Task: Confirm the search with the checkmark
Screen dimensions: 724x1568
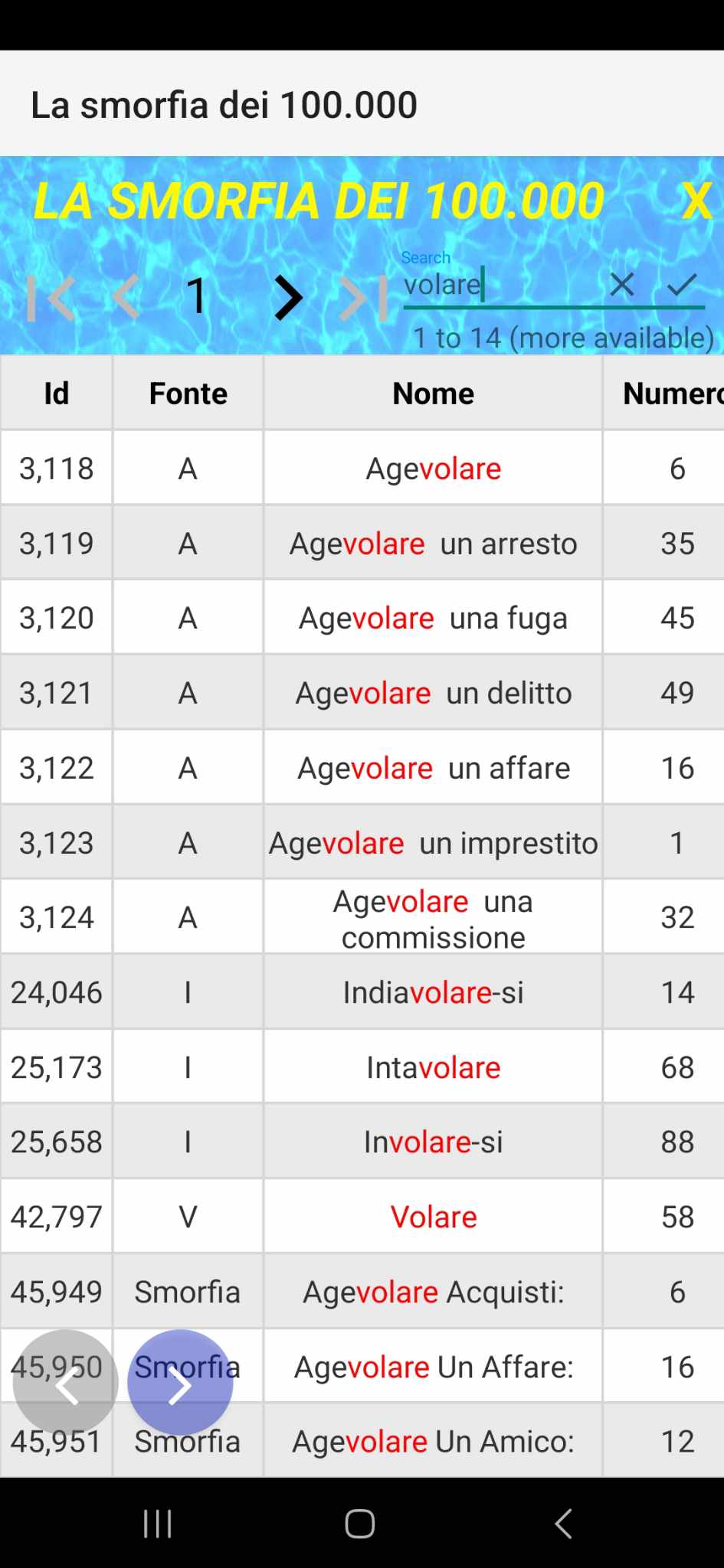Action: (x=681, y=285)
